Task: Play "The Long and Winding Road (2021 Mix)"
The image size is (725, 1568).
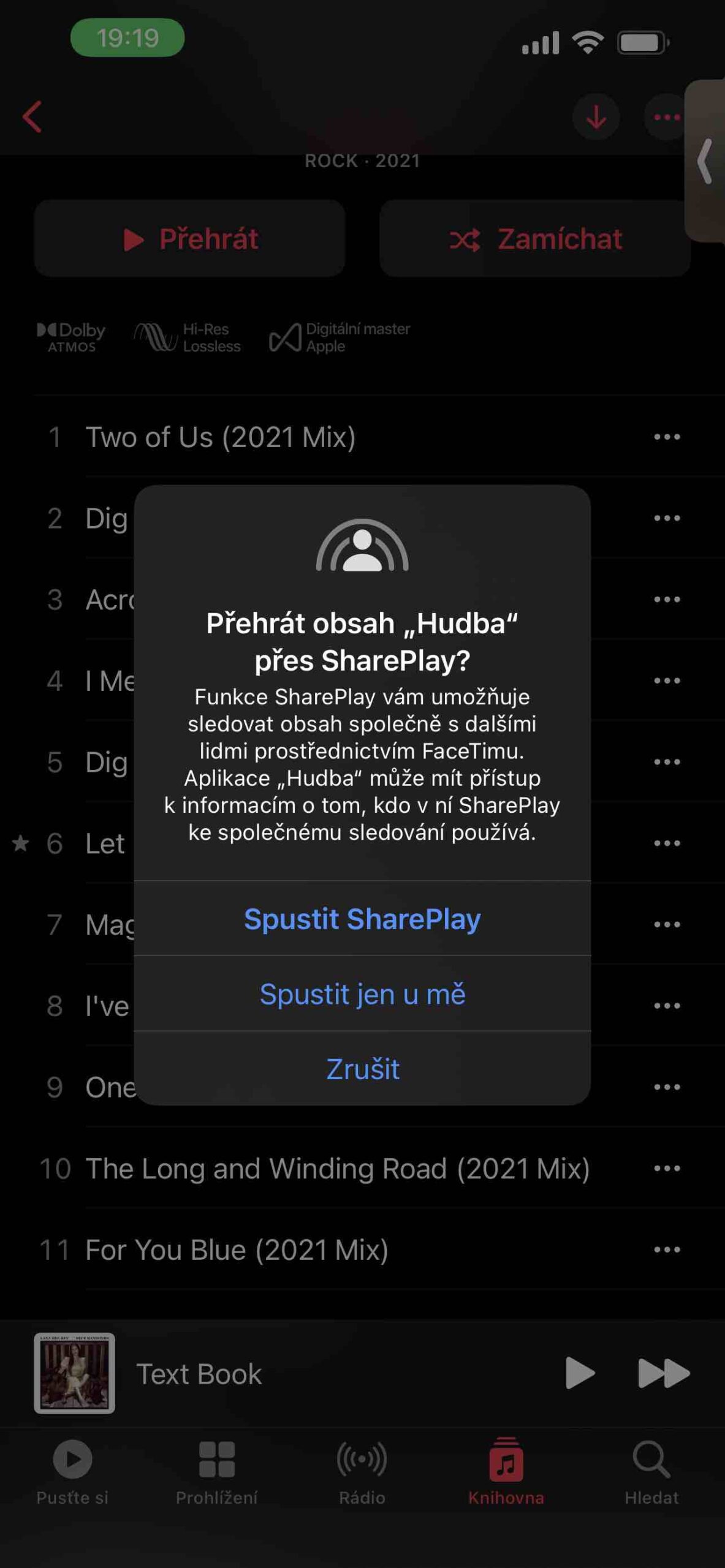Action: tap(337, 1169)
